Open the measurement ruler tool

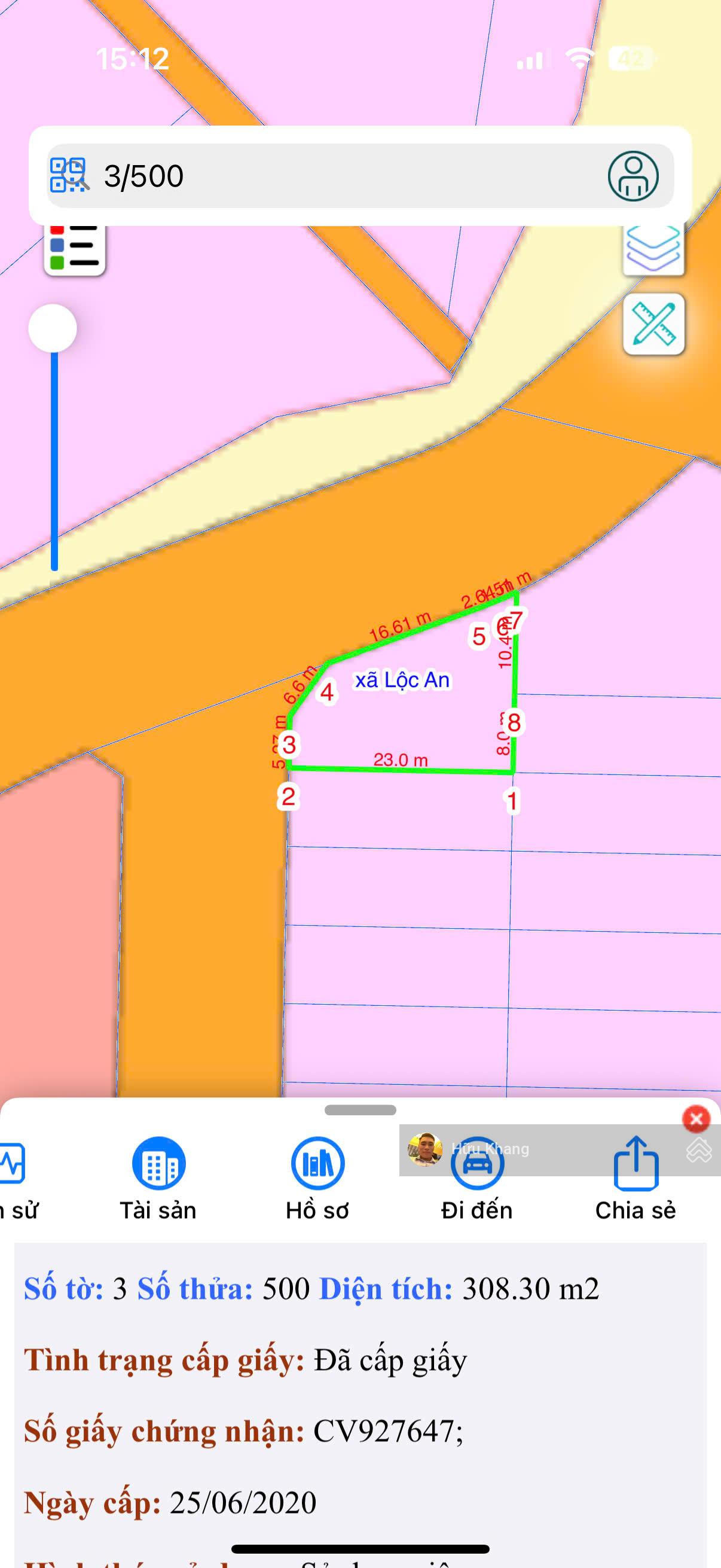[x=653, y=324]
